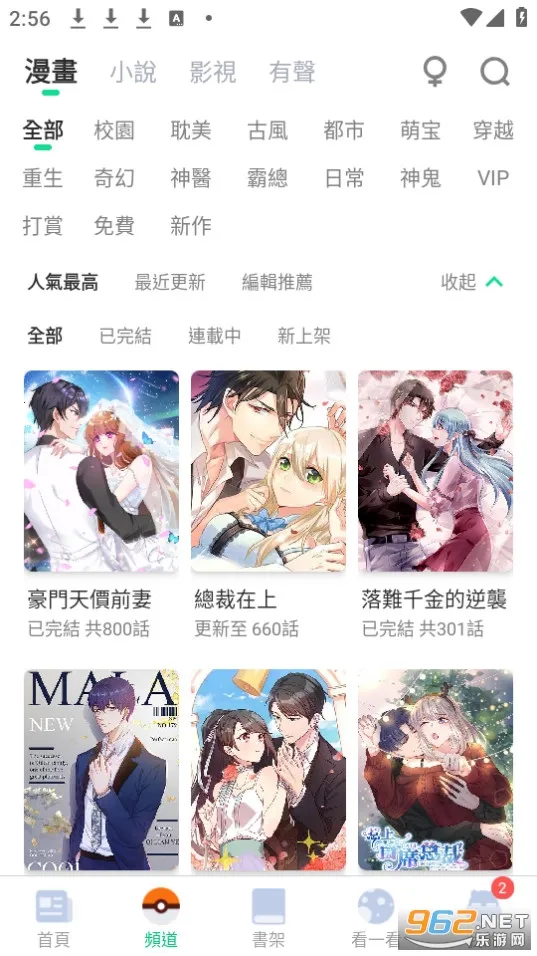Viewport: 537px width, 956px height.
Task: Open the 有聲 top tab
Action: pyautogui.click(x=293, y=73)
